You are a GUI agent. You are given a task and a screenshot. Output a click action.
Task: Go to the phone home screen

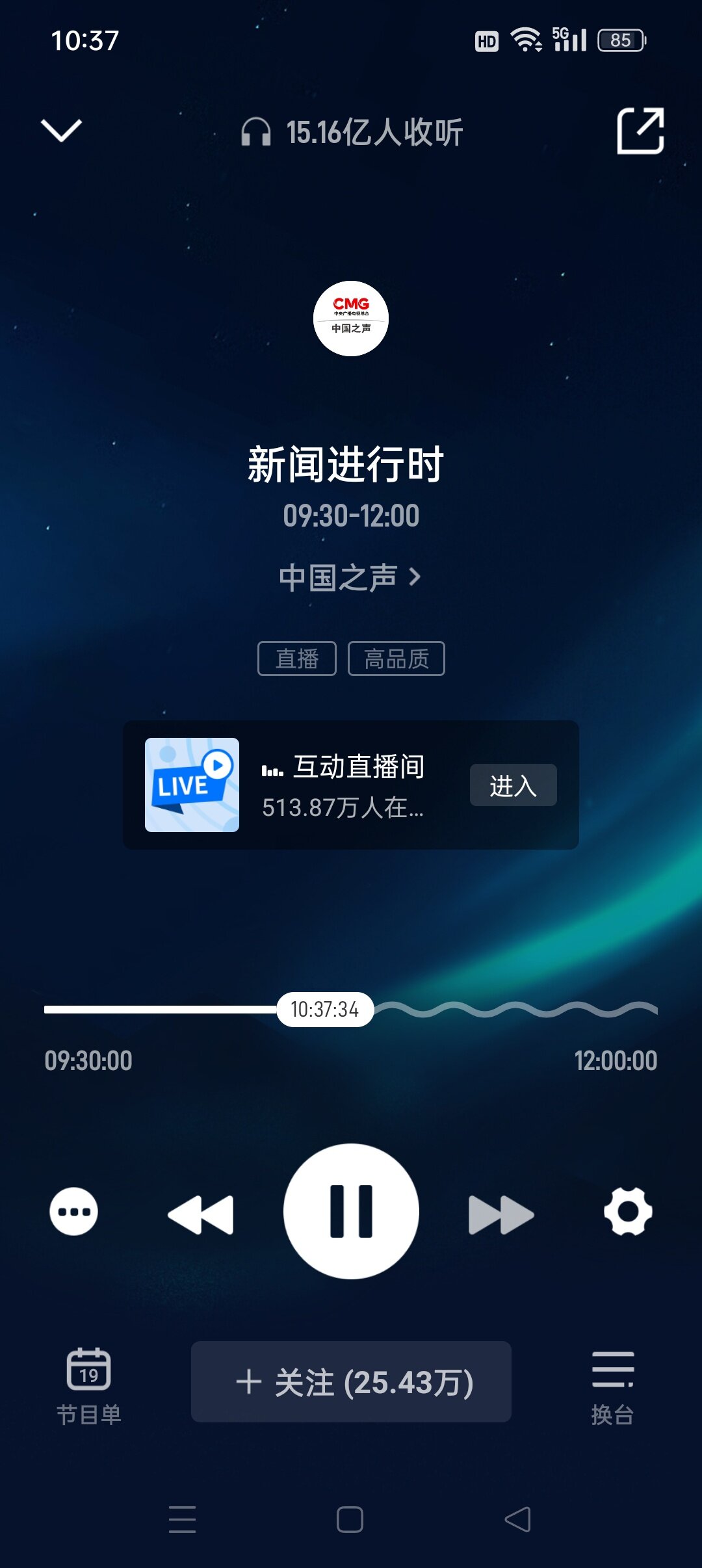tap(350, 1519)
